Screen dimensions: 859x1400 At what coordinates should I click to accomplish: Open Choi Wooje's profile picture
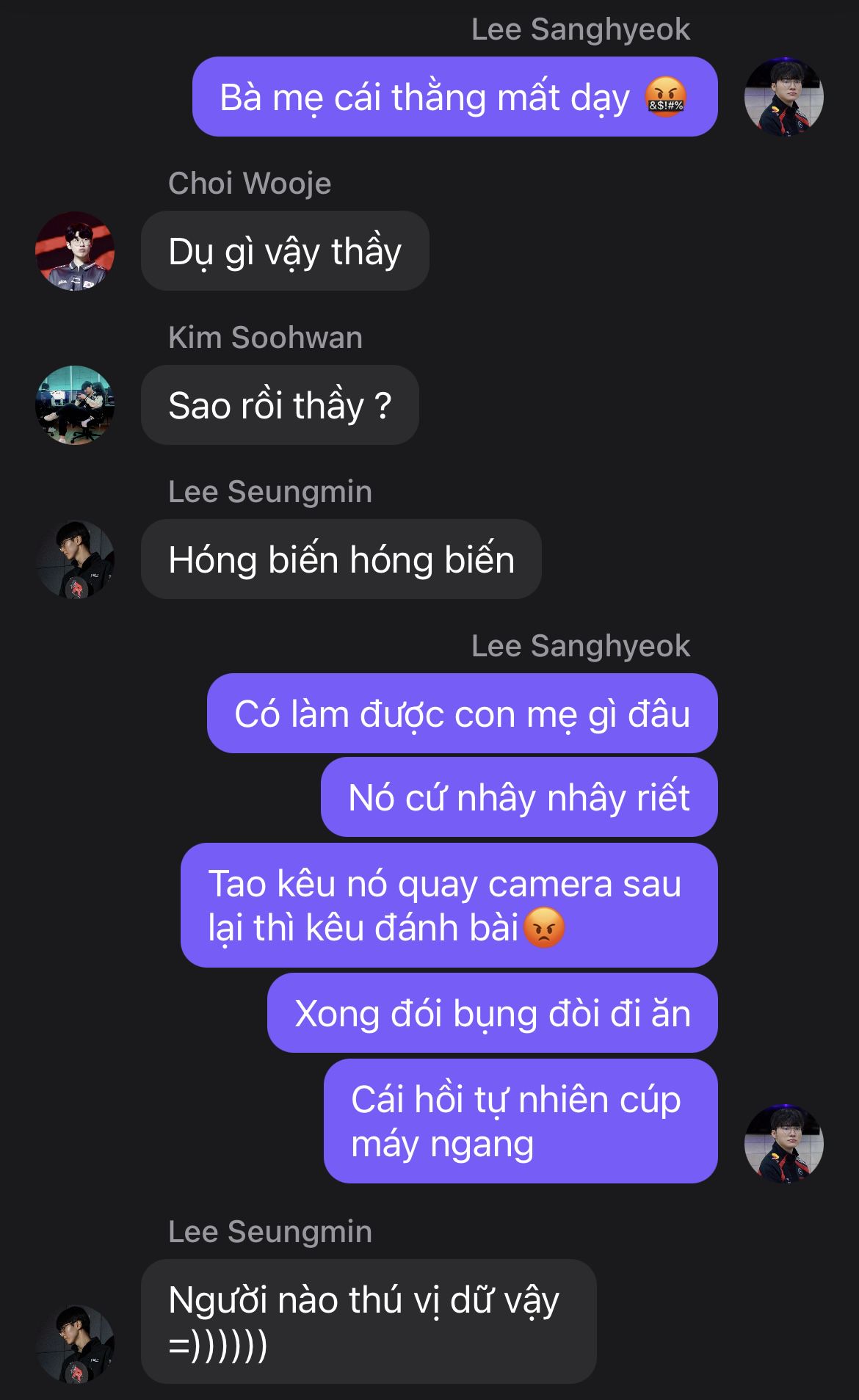click(x=75, y=251)
